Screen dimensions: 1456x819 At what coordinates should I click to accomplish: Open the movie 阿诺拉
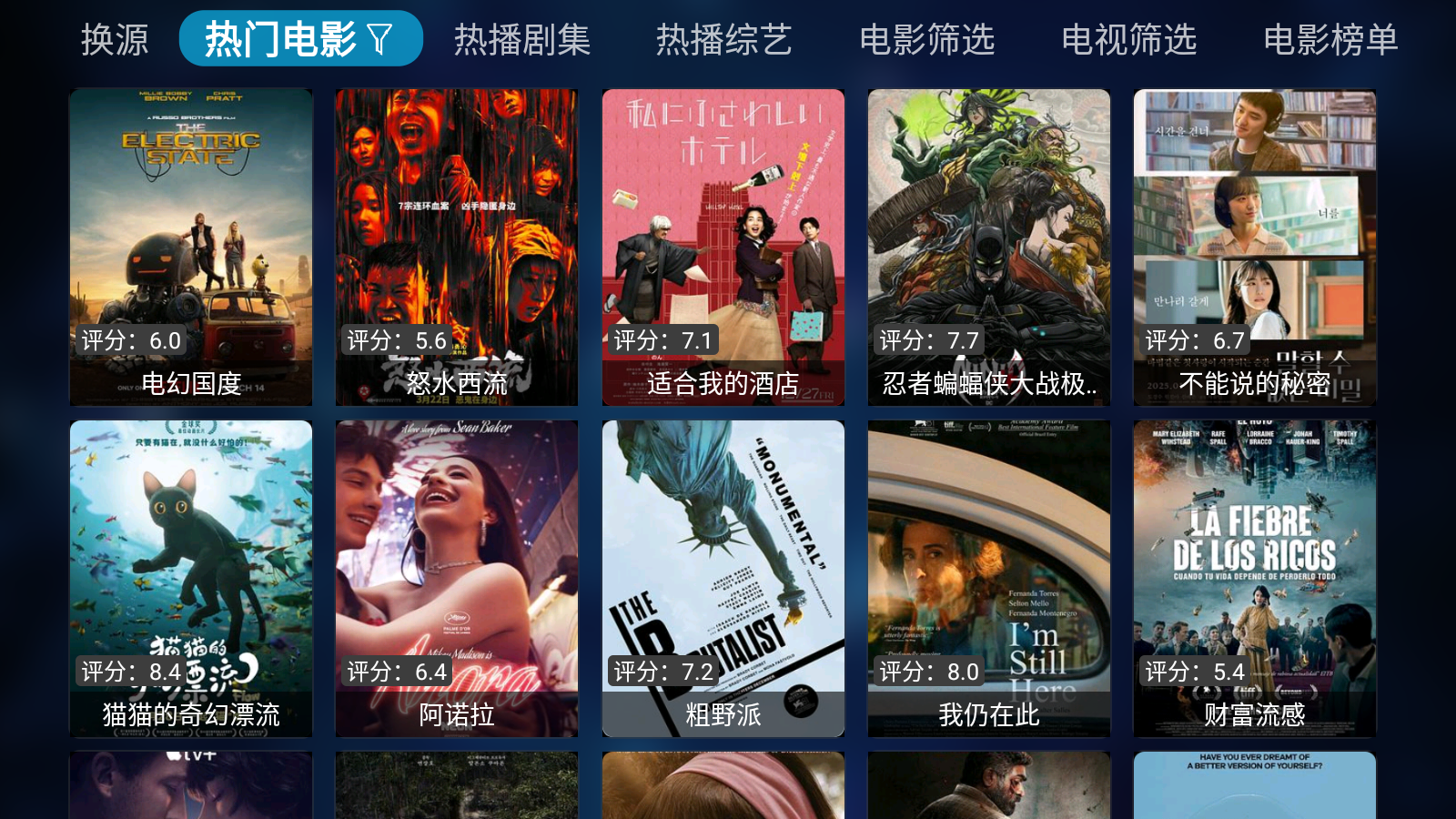pos(457,578)
